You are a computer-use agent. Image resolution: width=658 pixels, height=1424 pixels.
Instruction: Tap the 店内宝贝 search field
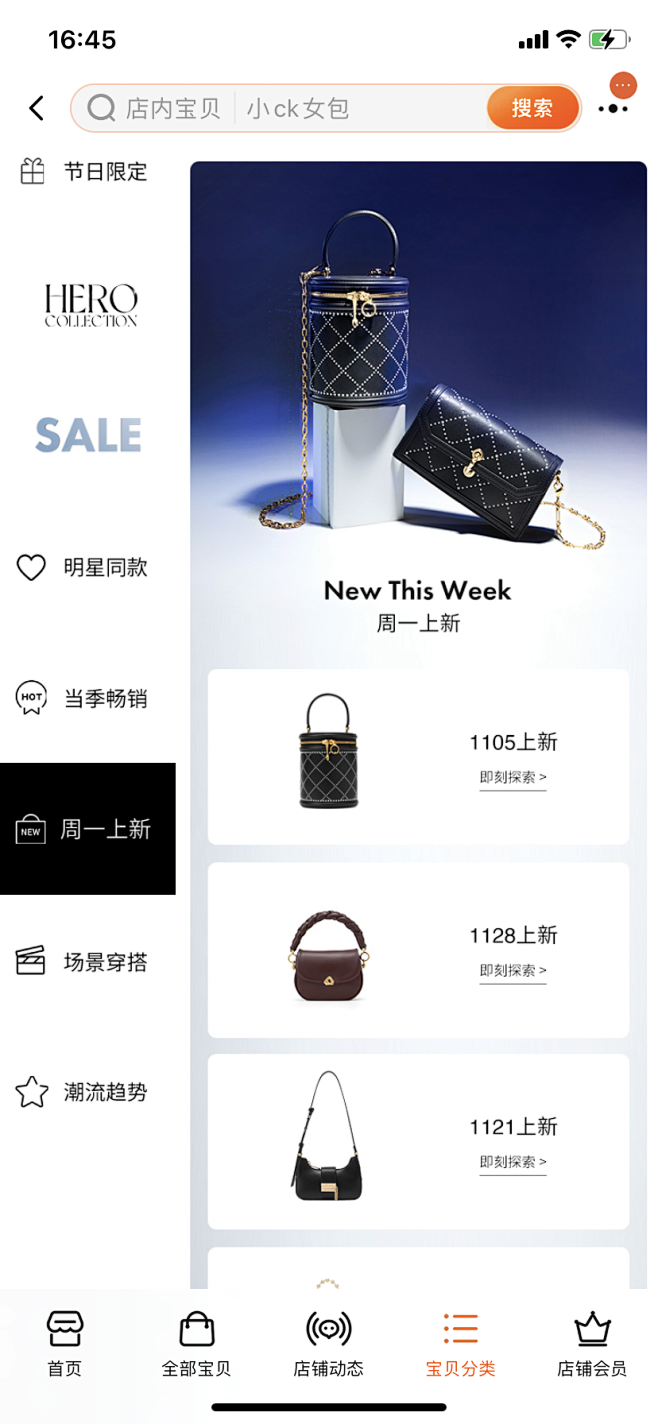tap(280, 108)
